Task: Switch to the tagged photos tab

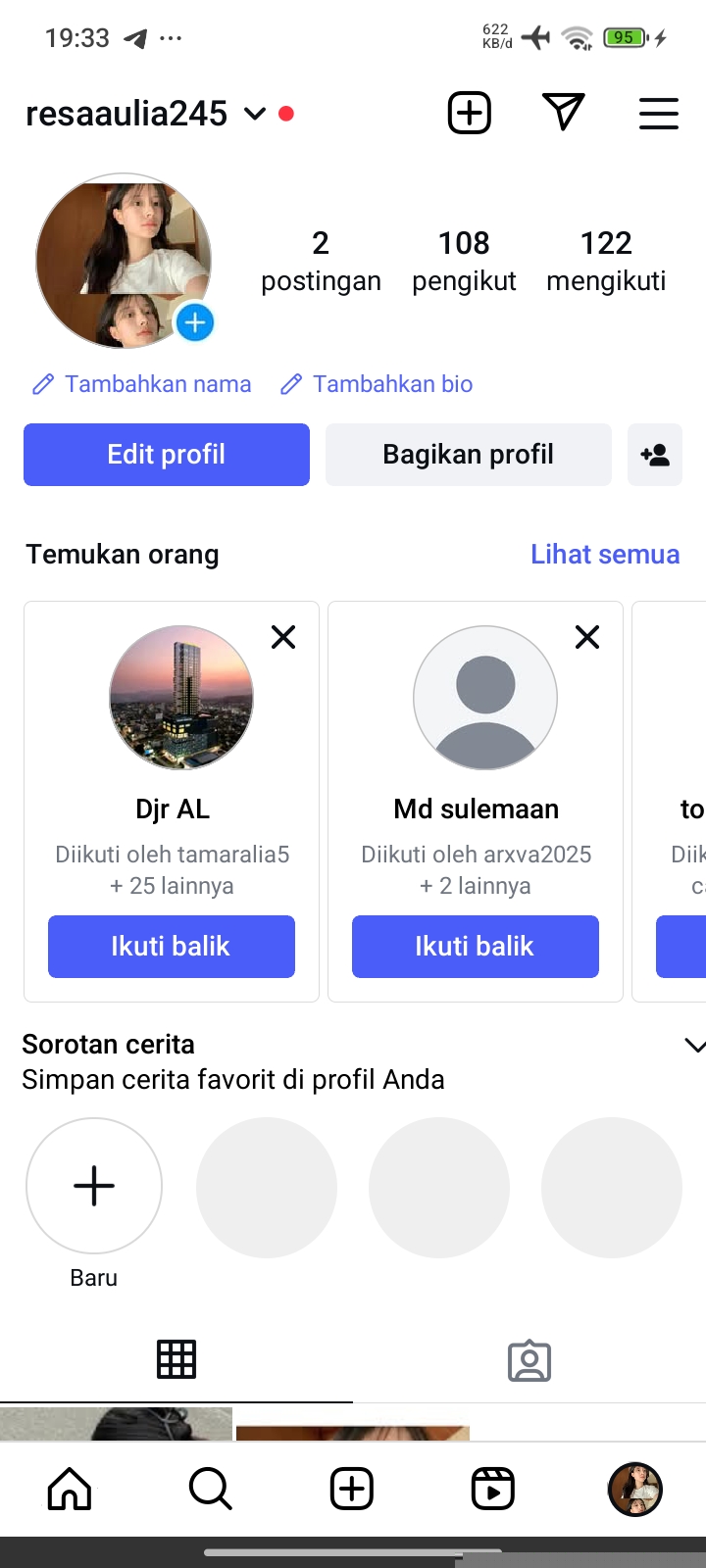Action: point(529,1360)
